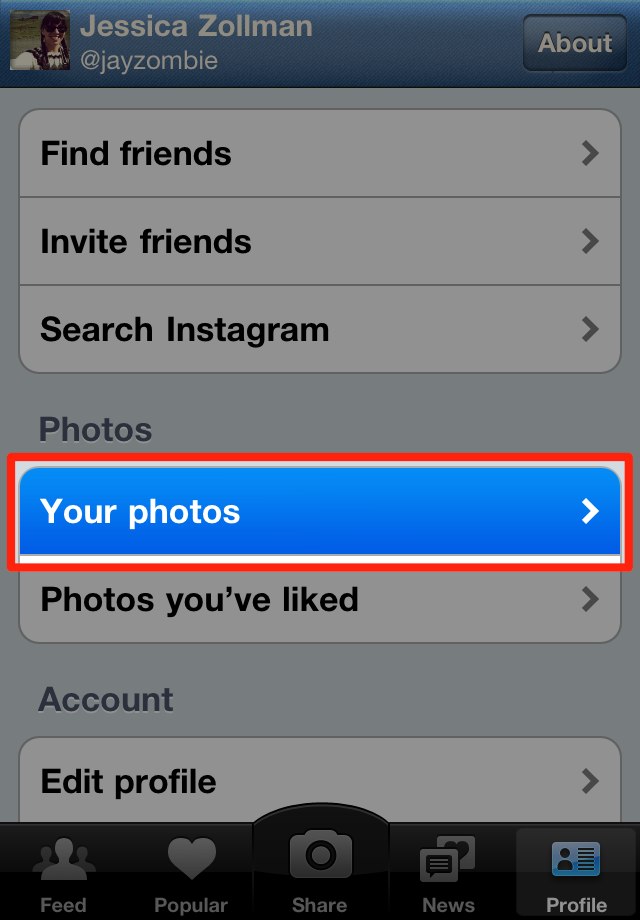
Task: Open Photos you've liked
Action: [x=320, y=600]
